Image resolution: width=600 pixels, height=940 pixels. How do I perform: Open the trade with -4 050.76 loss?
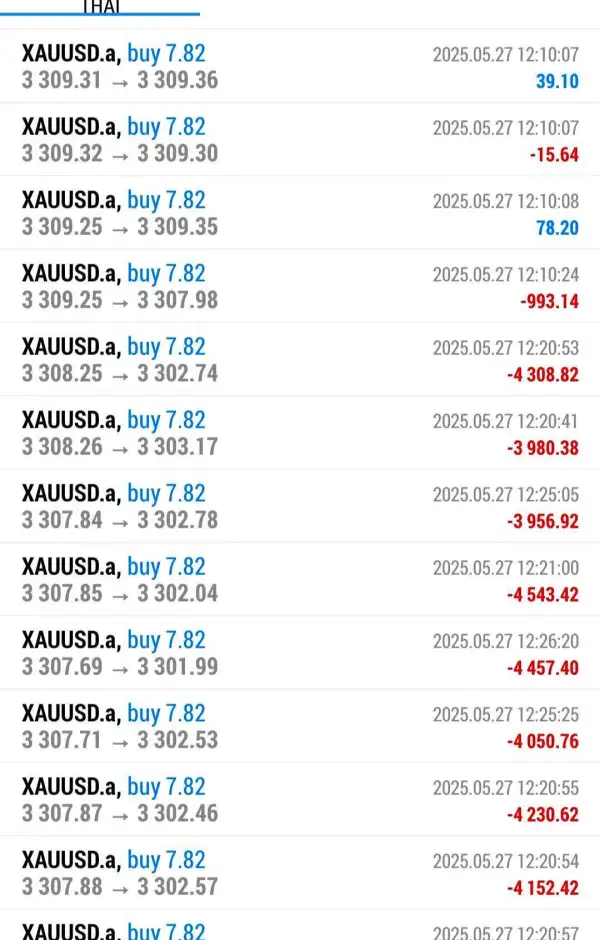point(300,726)
